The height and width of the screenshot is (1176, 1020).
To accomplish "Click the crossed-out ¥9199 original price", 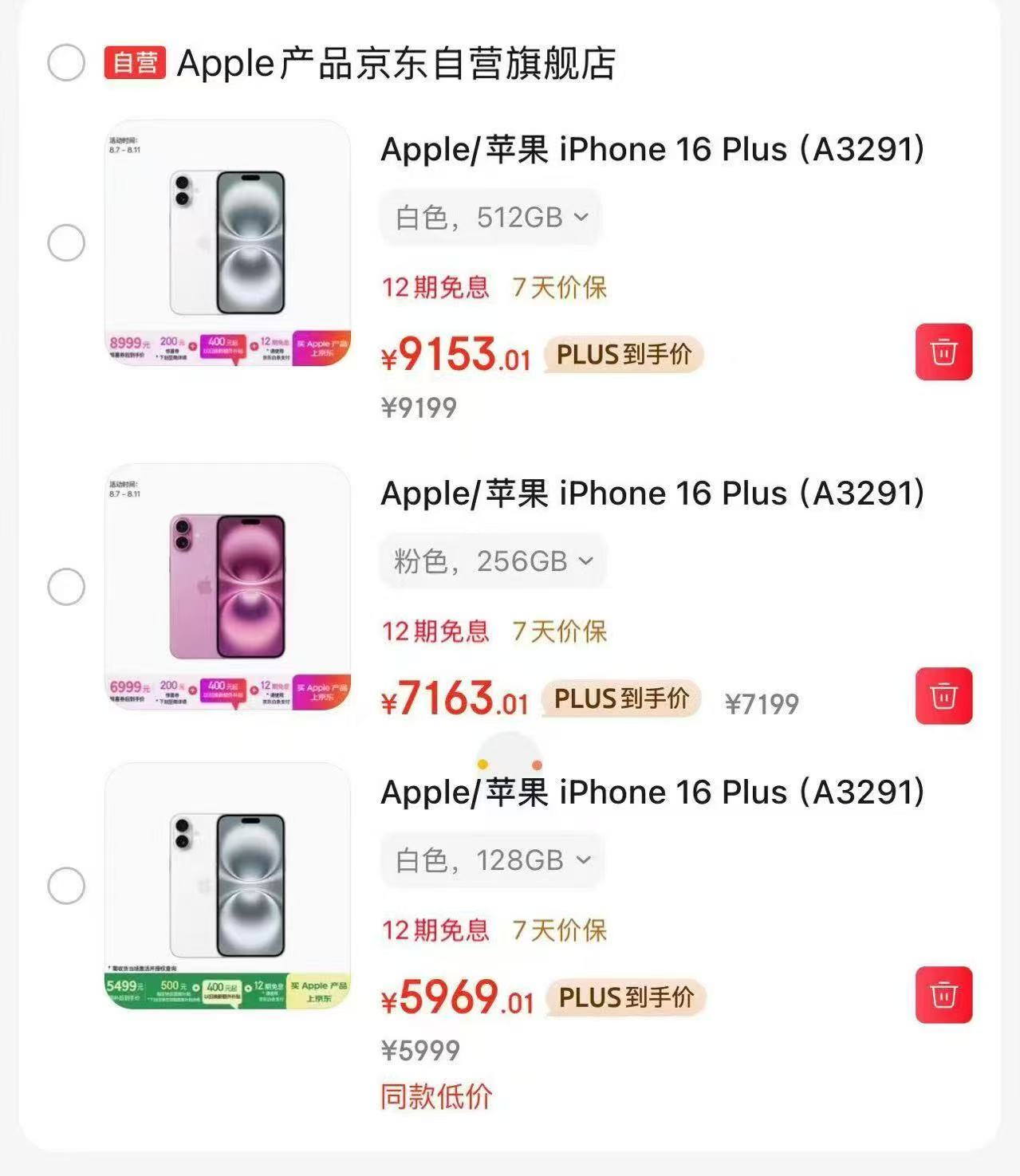I will pos(418,407).
